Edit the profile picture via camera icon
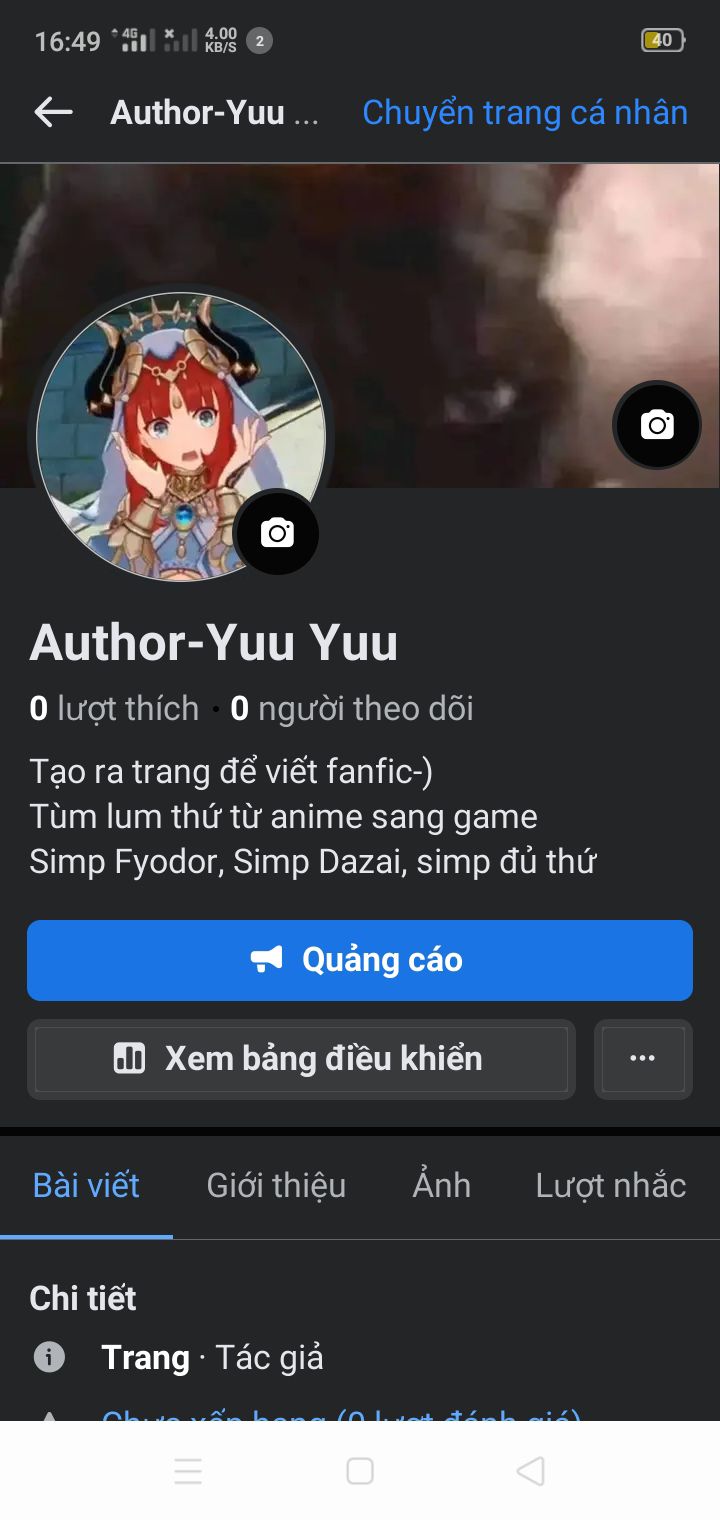 [x=277, y=532]
